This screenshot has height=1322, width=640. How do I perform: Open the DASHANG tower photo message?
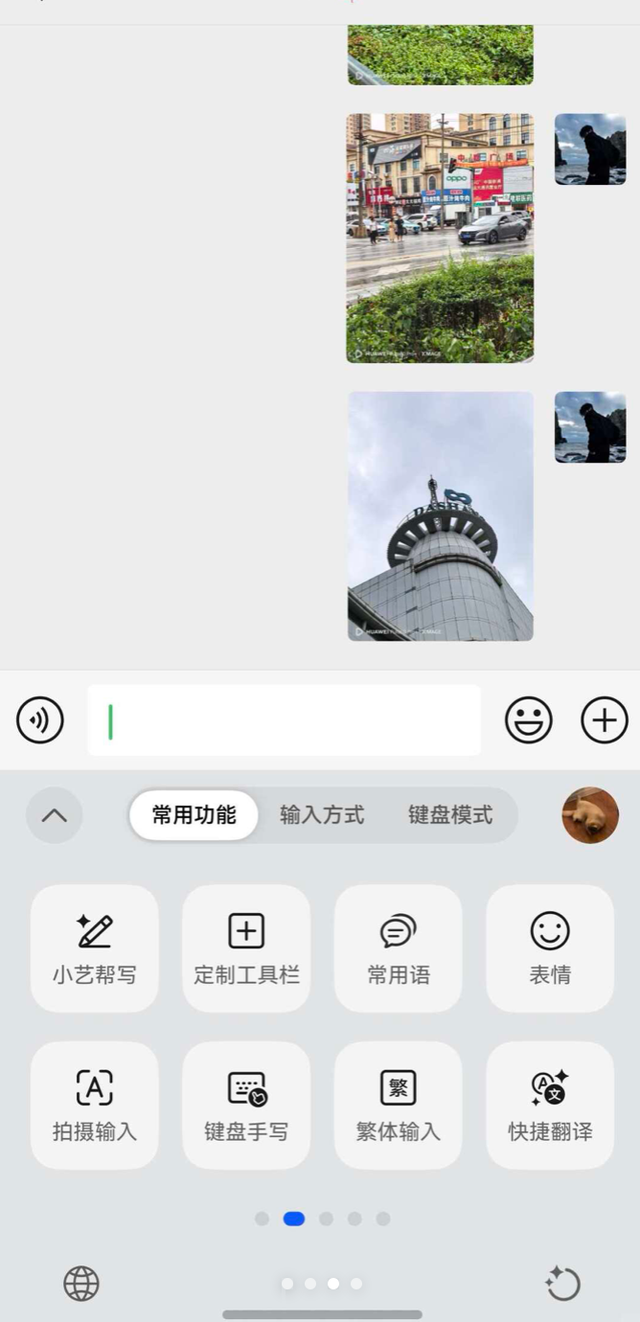click(x=440, y=516)
